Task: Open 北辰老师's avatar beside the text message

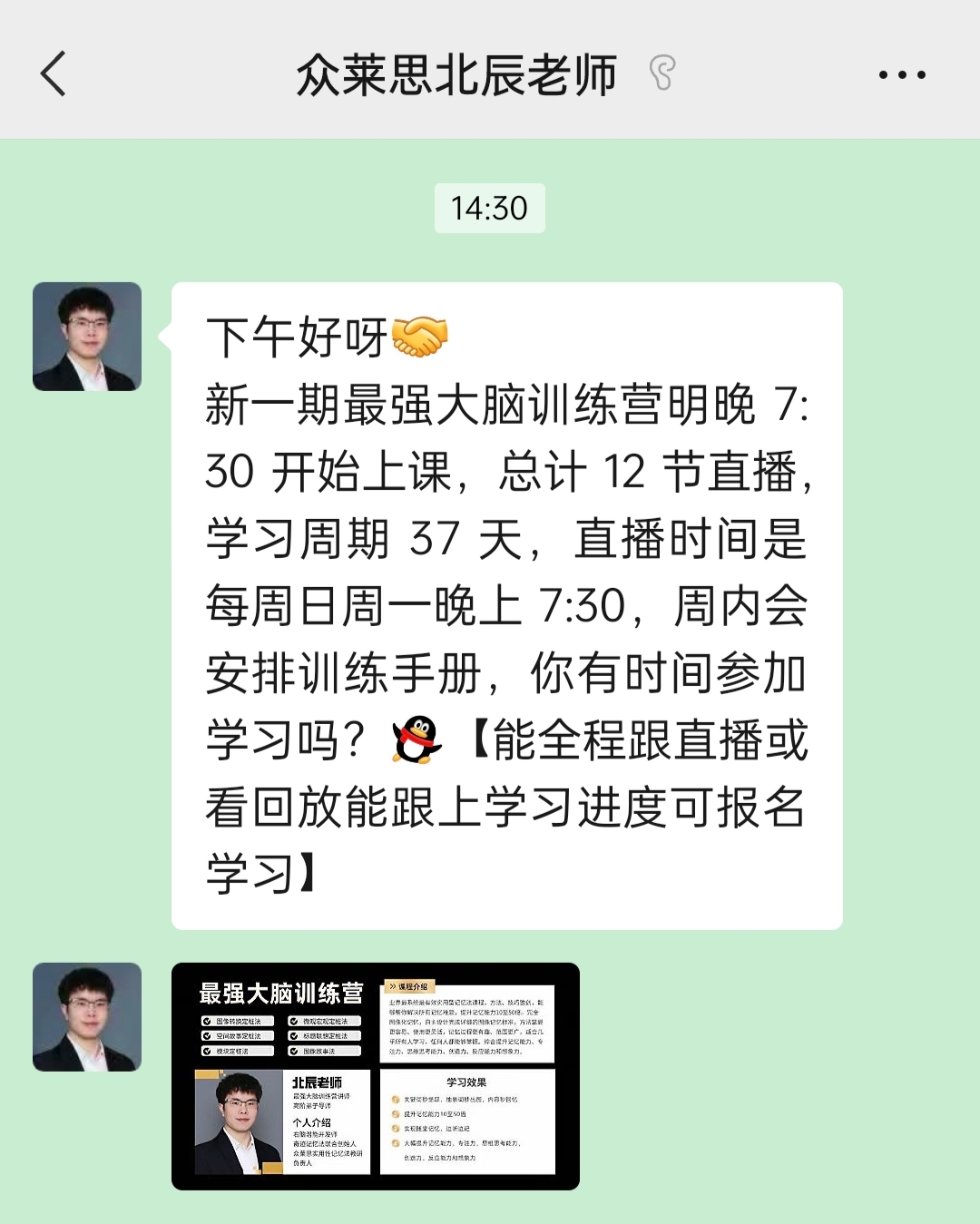Action: pos(87,337)
